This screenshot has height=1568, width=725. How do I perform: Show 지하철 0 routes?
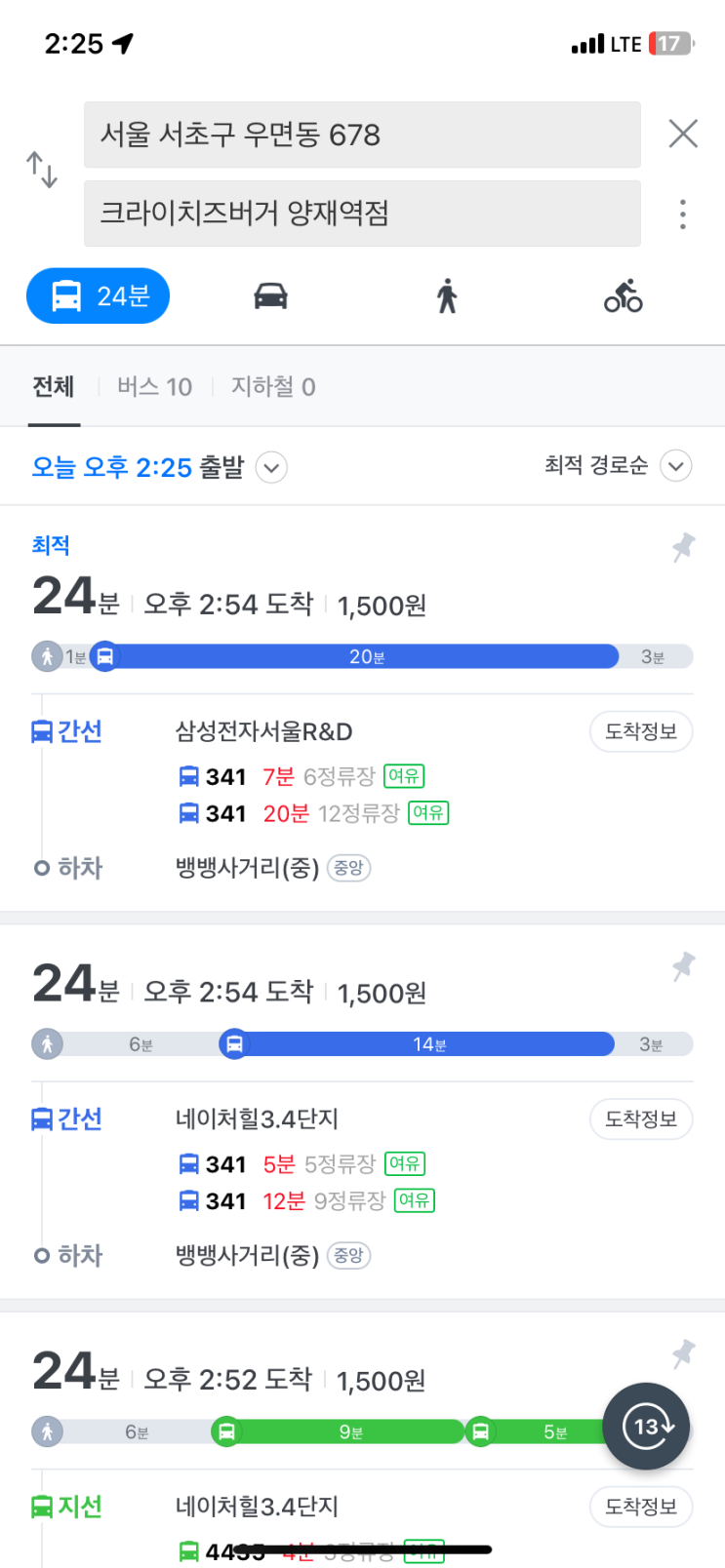tap(273, 387)
